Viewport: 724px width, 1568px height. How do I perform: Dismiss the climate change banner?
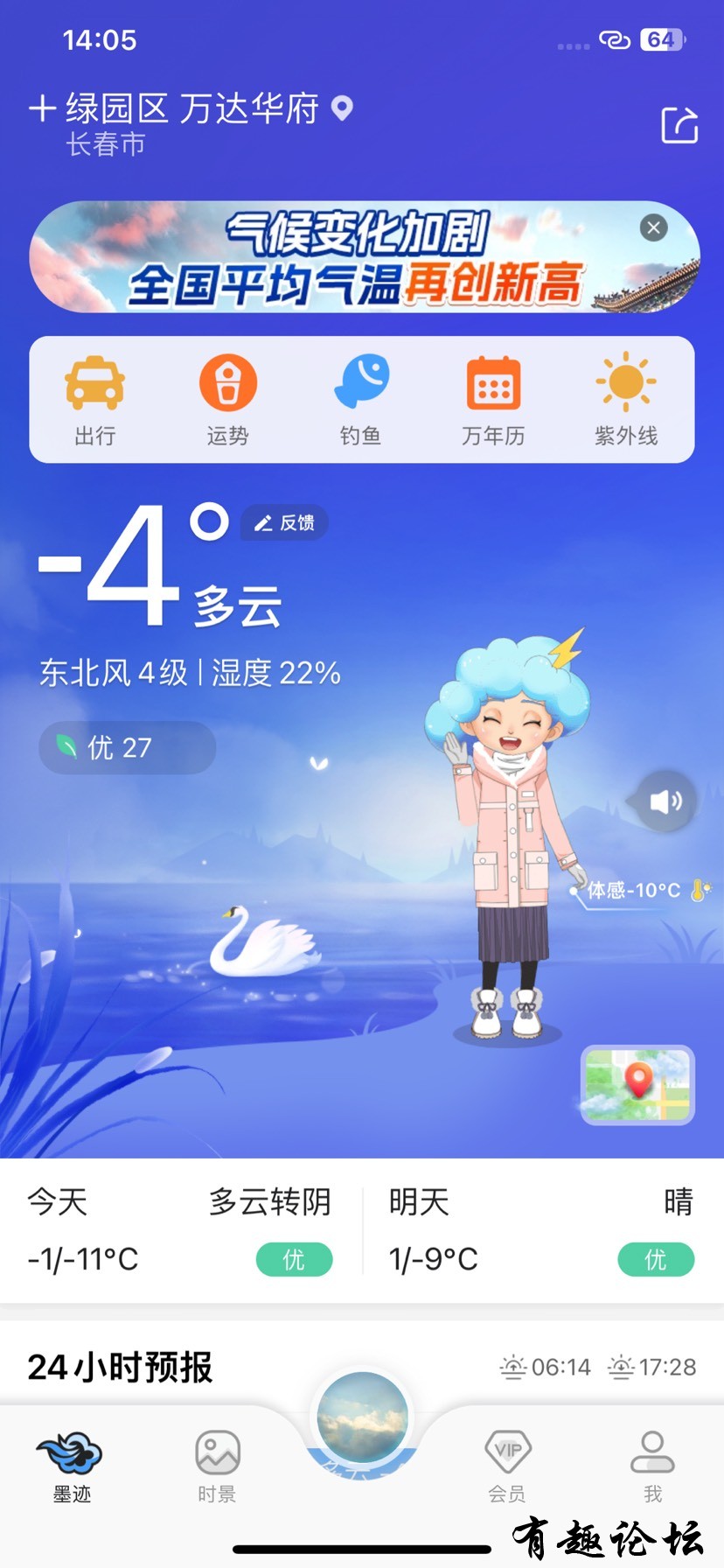[653, 228]
